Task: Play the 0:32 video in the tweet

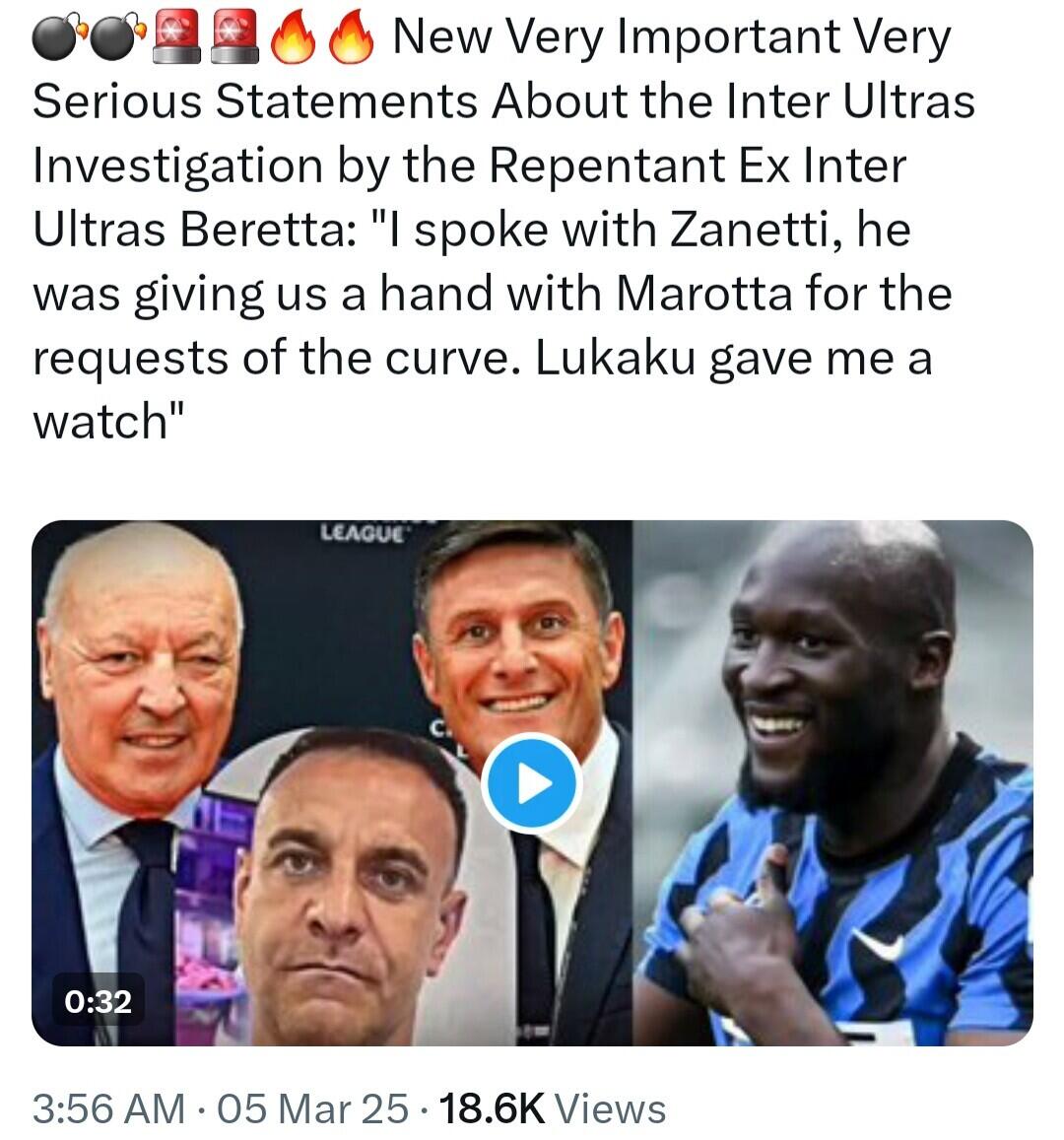Action: tap(533, 784)
